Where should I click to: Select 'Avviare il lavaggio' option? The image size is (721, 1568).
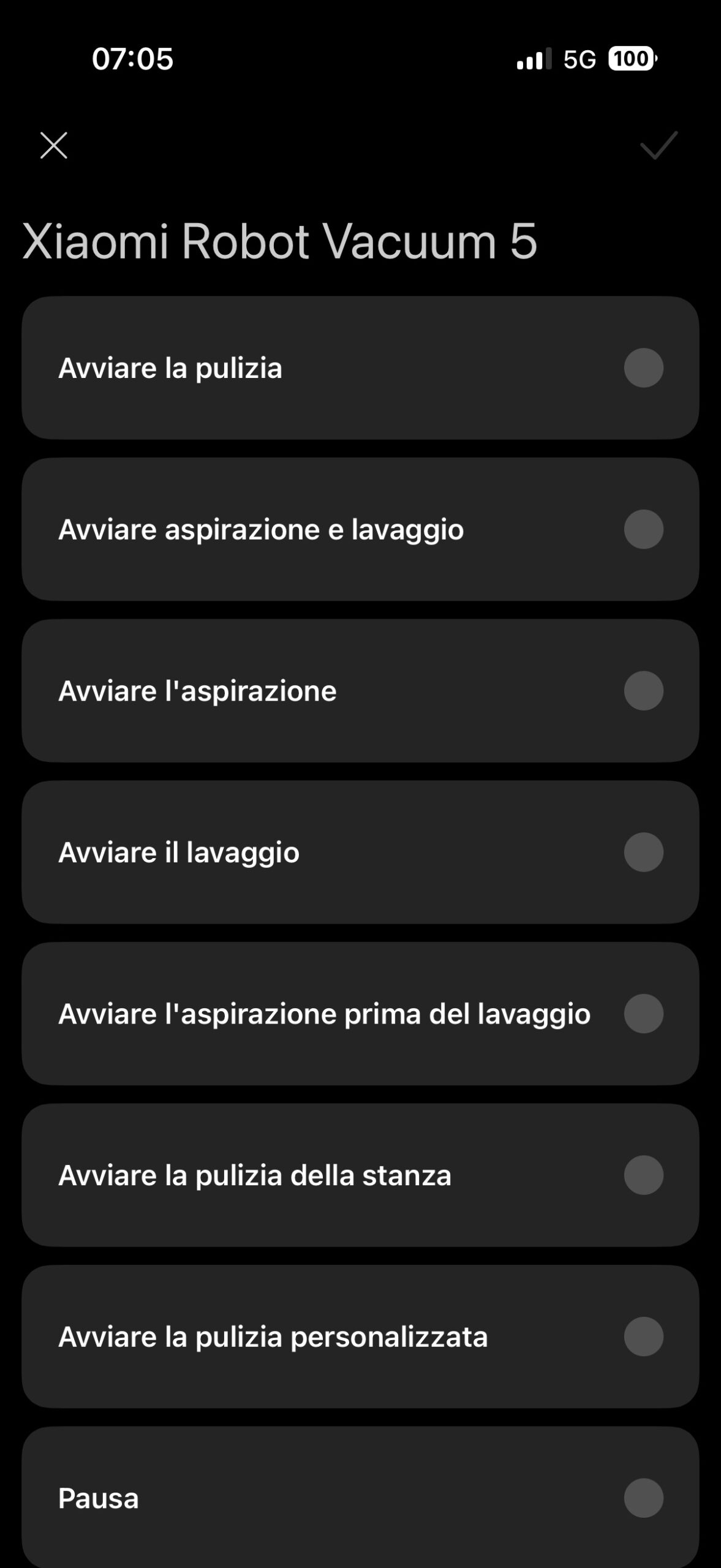[x=643, y=852]
